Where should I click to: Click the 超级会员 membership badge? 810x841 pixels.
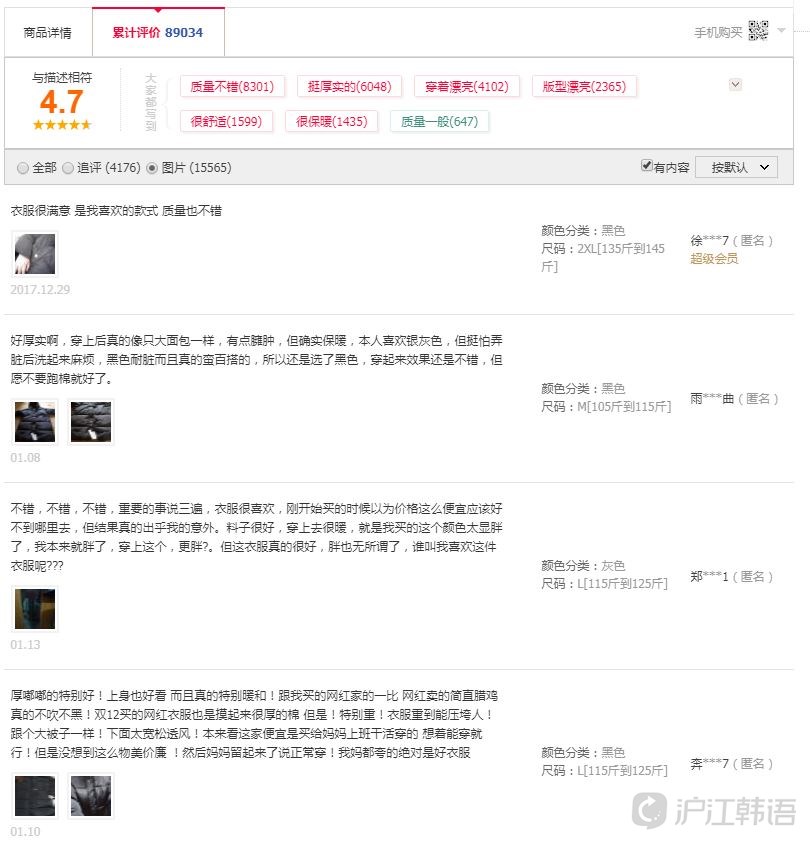tap(712, 258)
